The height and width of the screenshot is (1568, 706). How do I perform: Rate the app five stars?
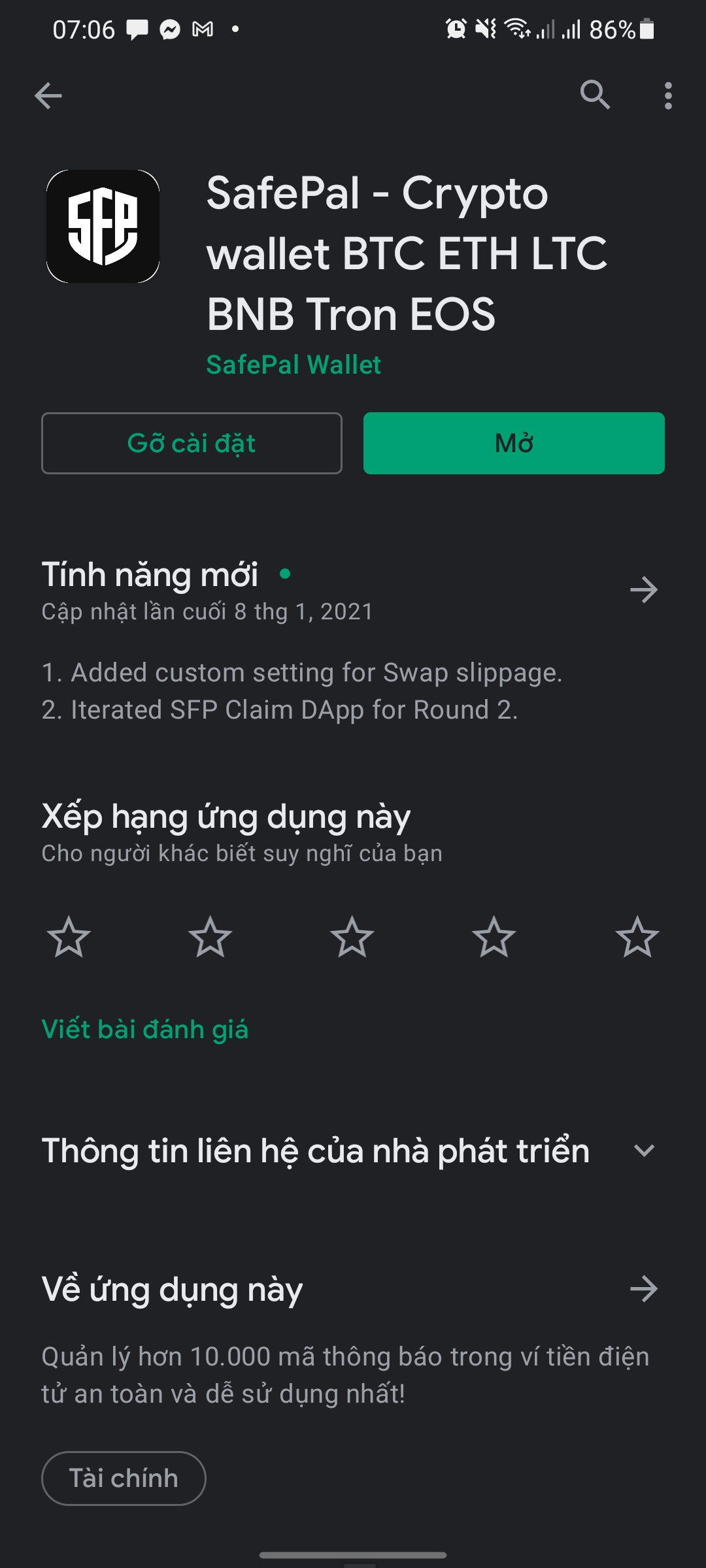coord(637,938)
